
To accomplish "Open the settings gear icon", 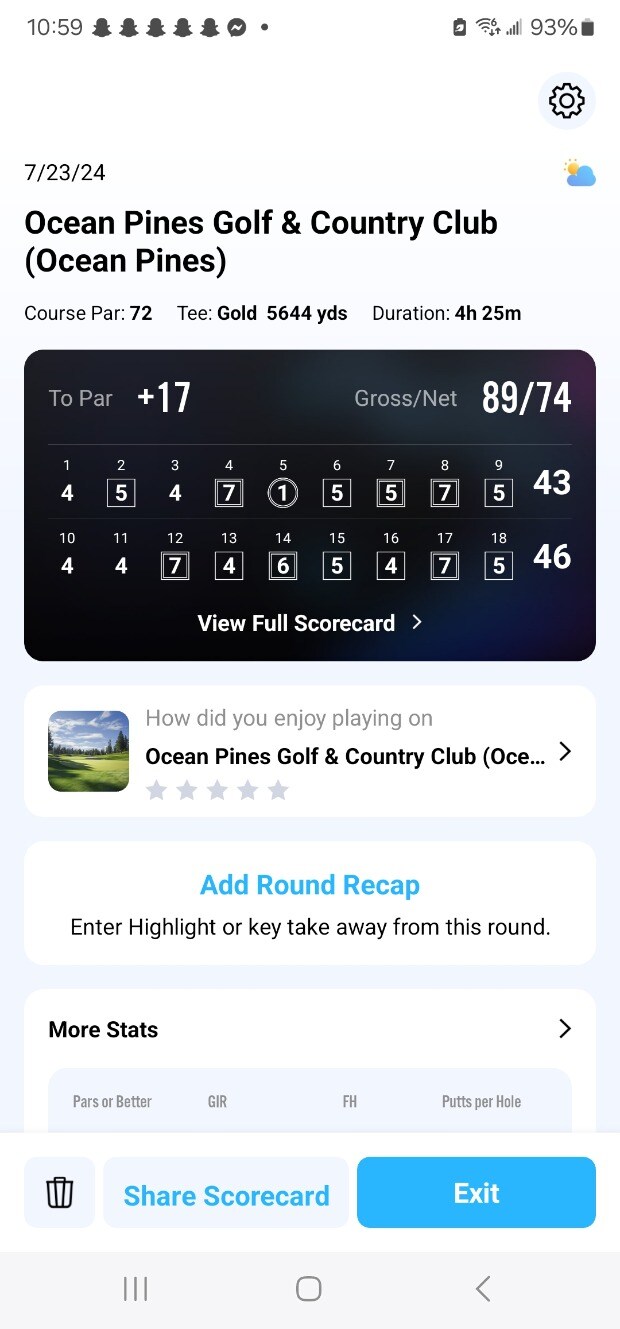I will [x=567, y=101].
